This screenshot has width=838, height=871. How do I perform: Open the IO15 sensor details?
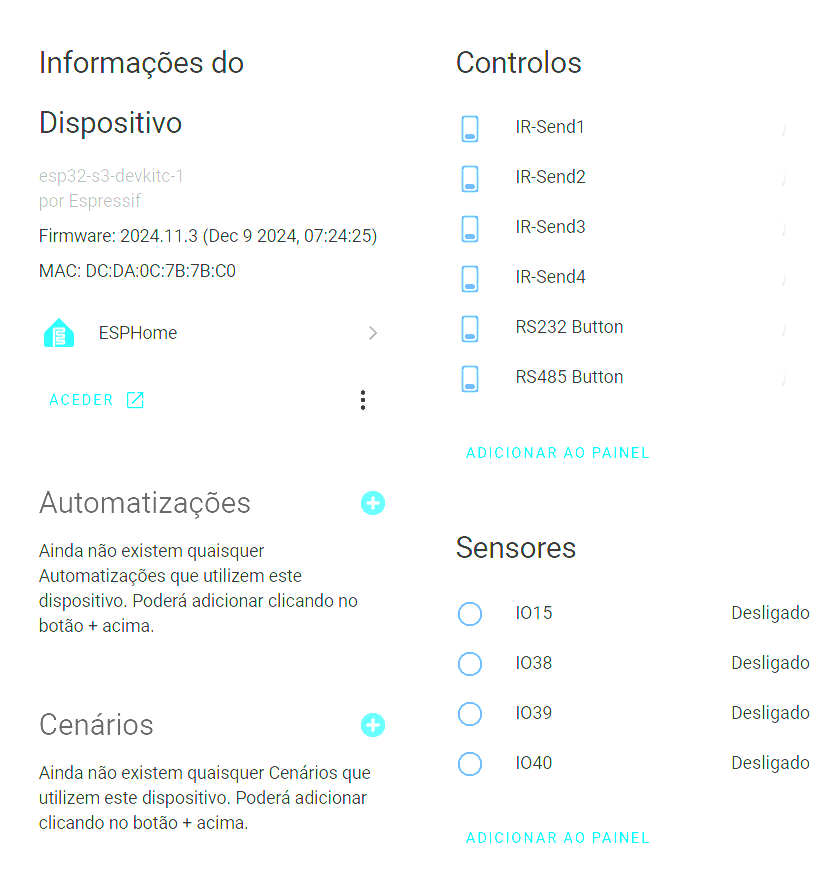click(x=633, y=613)
